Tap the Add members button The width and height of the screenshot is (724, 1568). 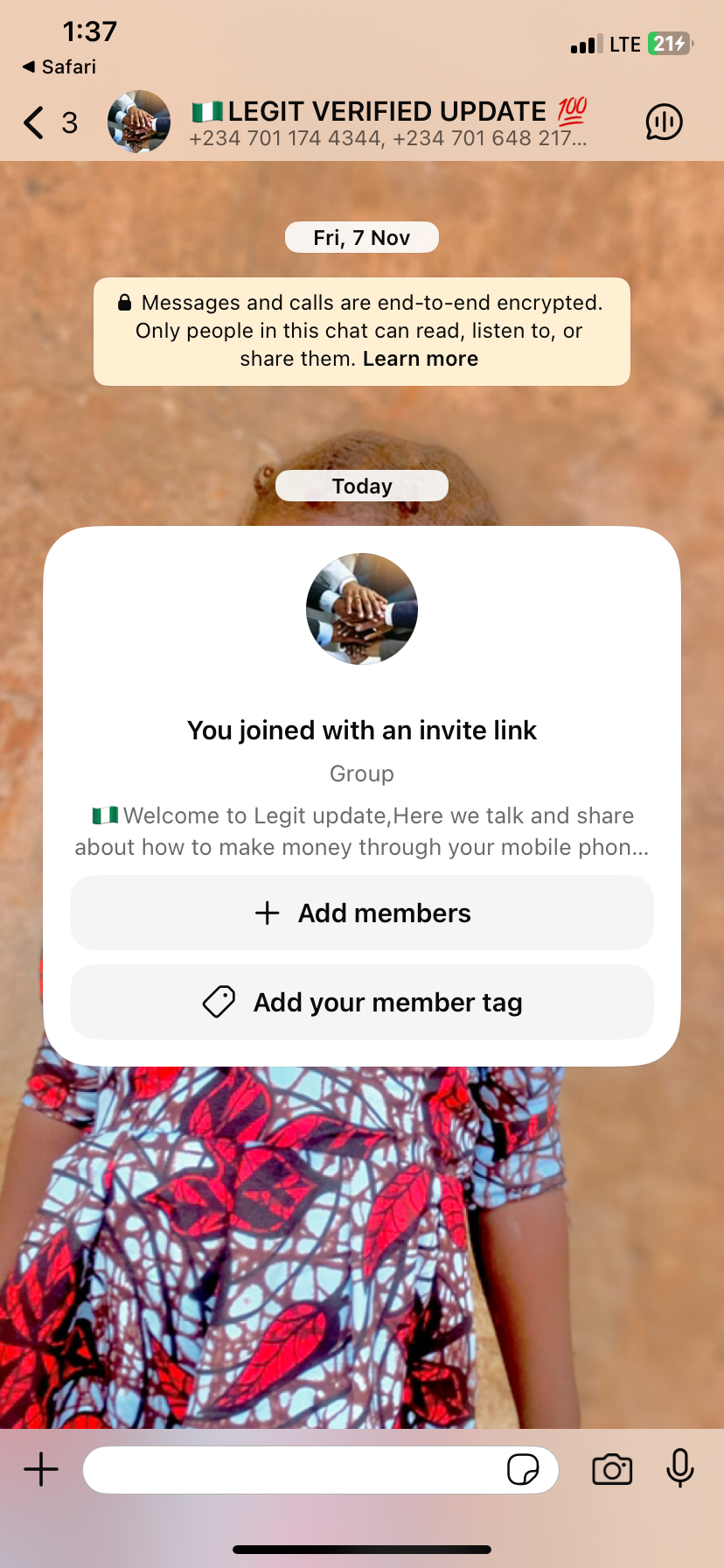(x=362, y=913)
